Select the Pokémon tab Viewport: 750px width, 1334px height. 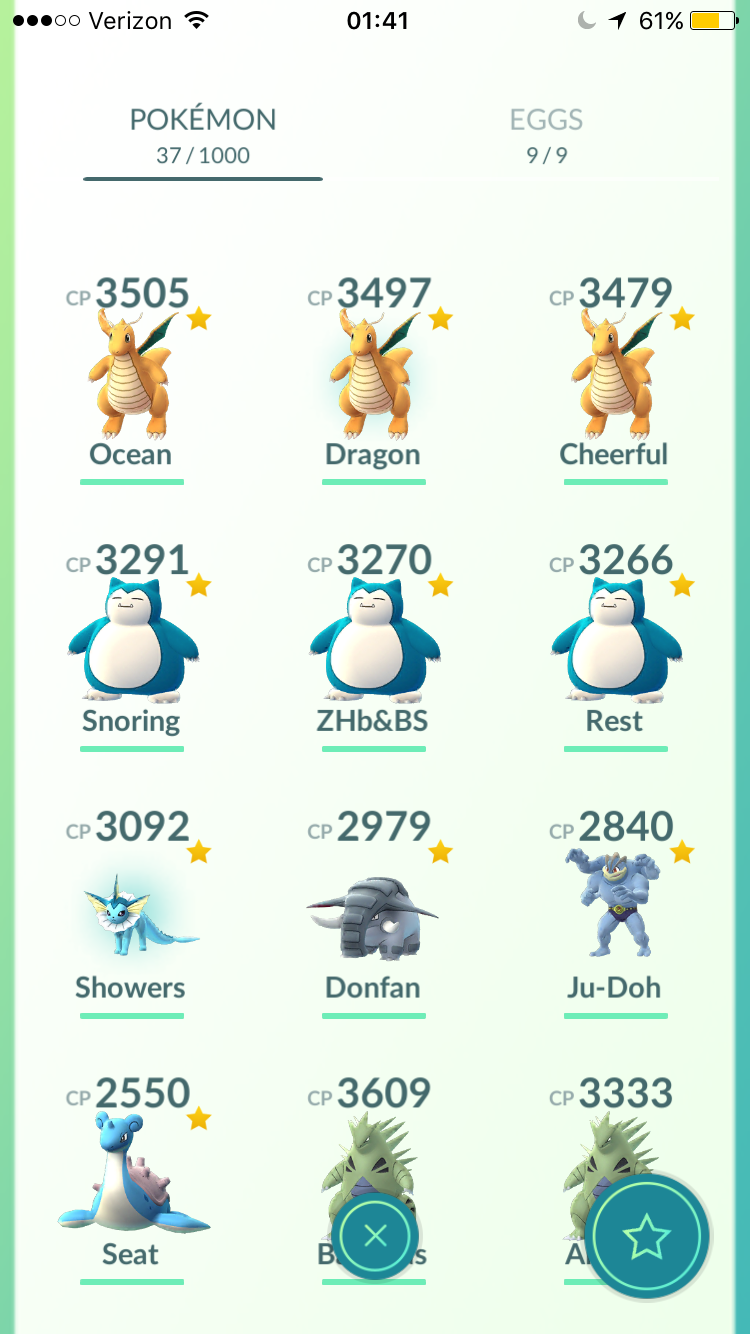[203, 136]
